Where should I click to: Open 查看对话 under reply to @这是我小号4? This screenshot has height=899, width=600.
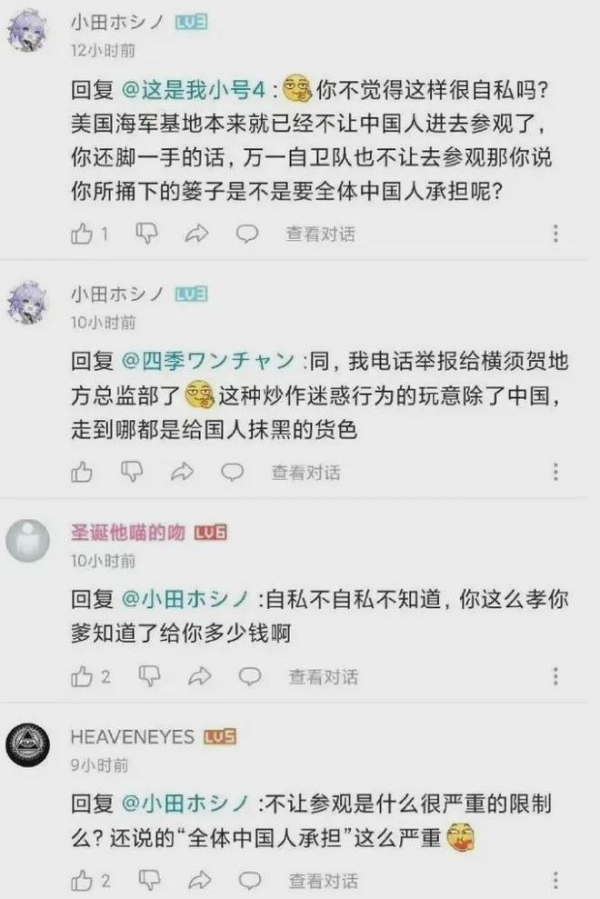click(320, 233)
